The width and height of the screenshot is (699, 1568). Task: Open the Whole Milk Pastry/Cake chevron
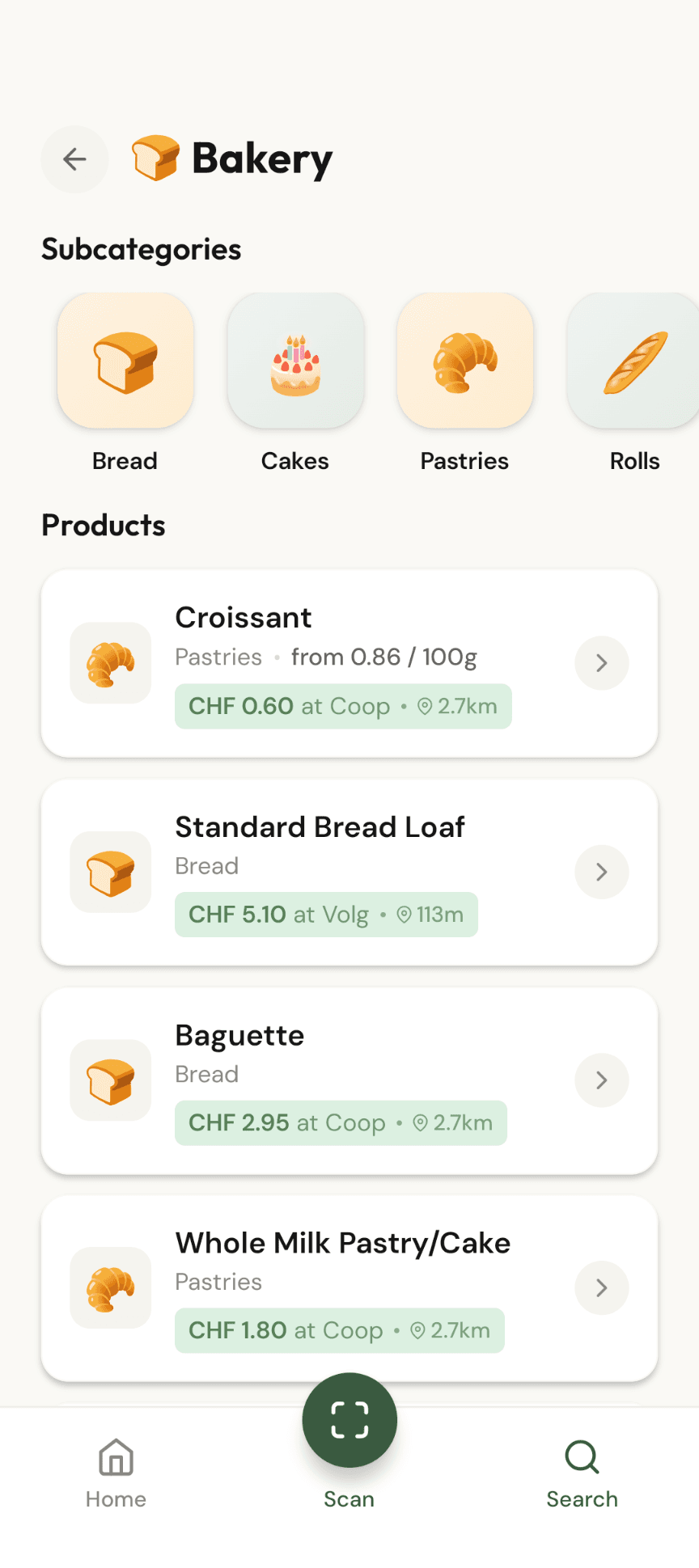[601, 1287]
